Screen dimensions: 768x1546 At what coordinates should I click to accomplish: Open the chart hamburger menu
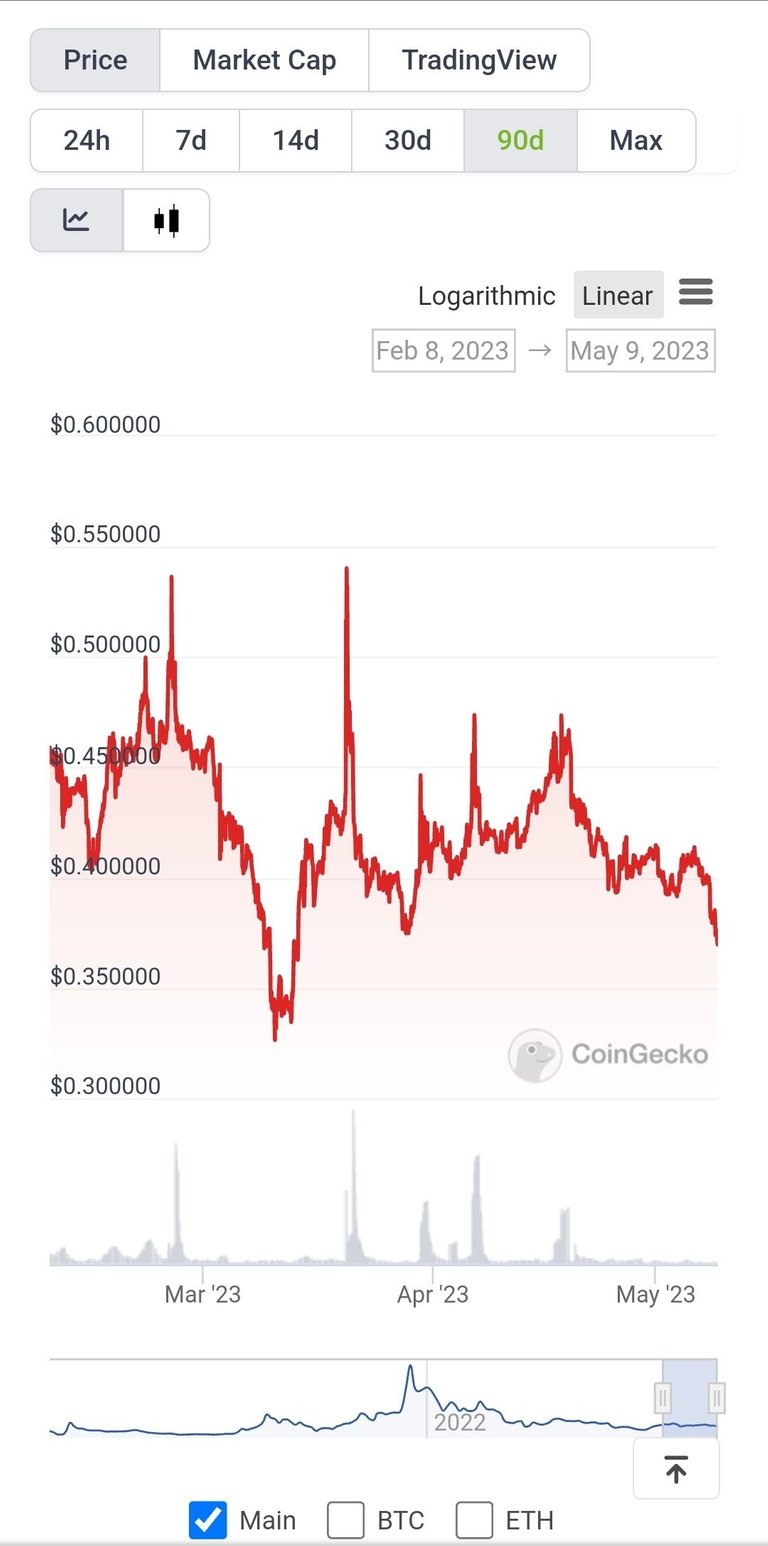tap(695, 293)
